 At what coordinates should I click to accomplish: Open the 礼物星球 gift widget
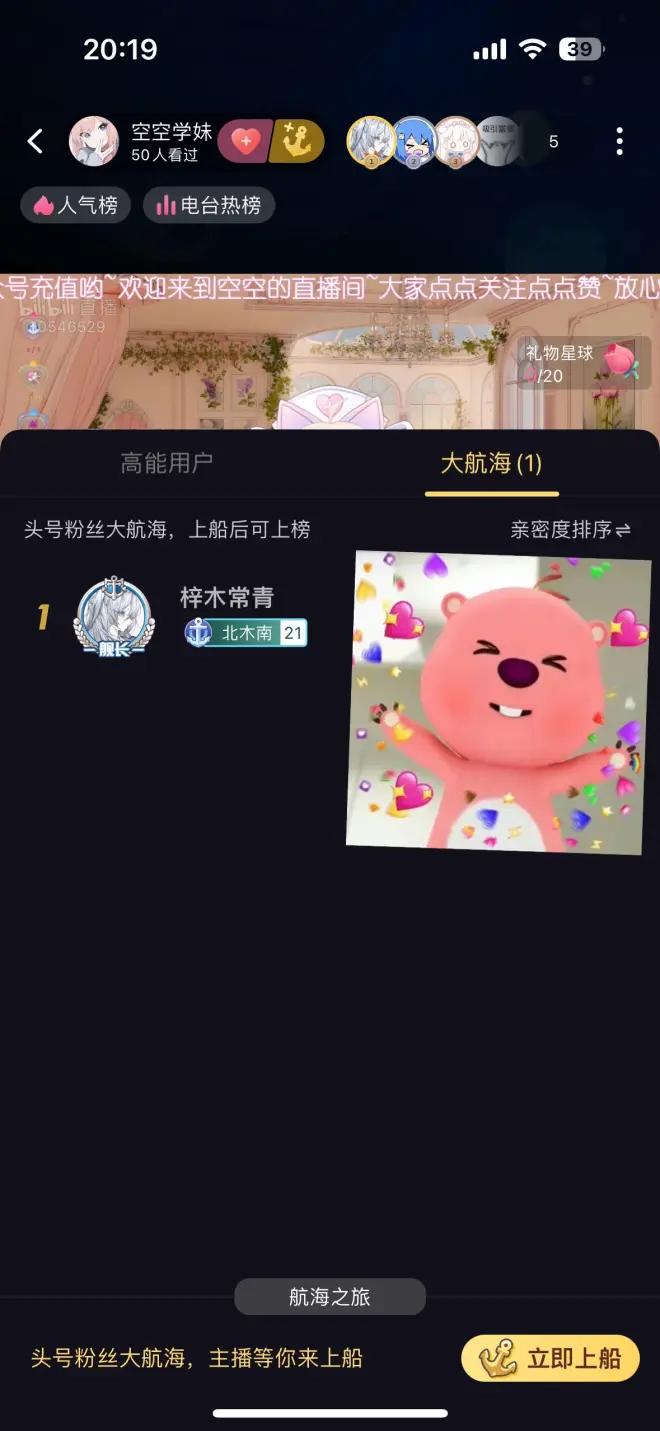point(583,364)
